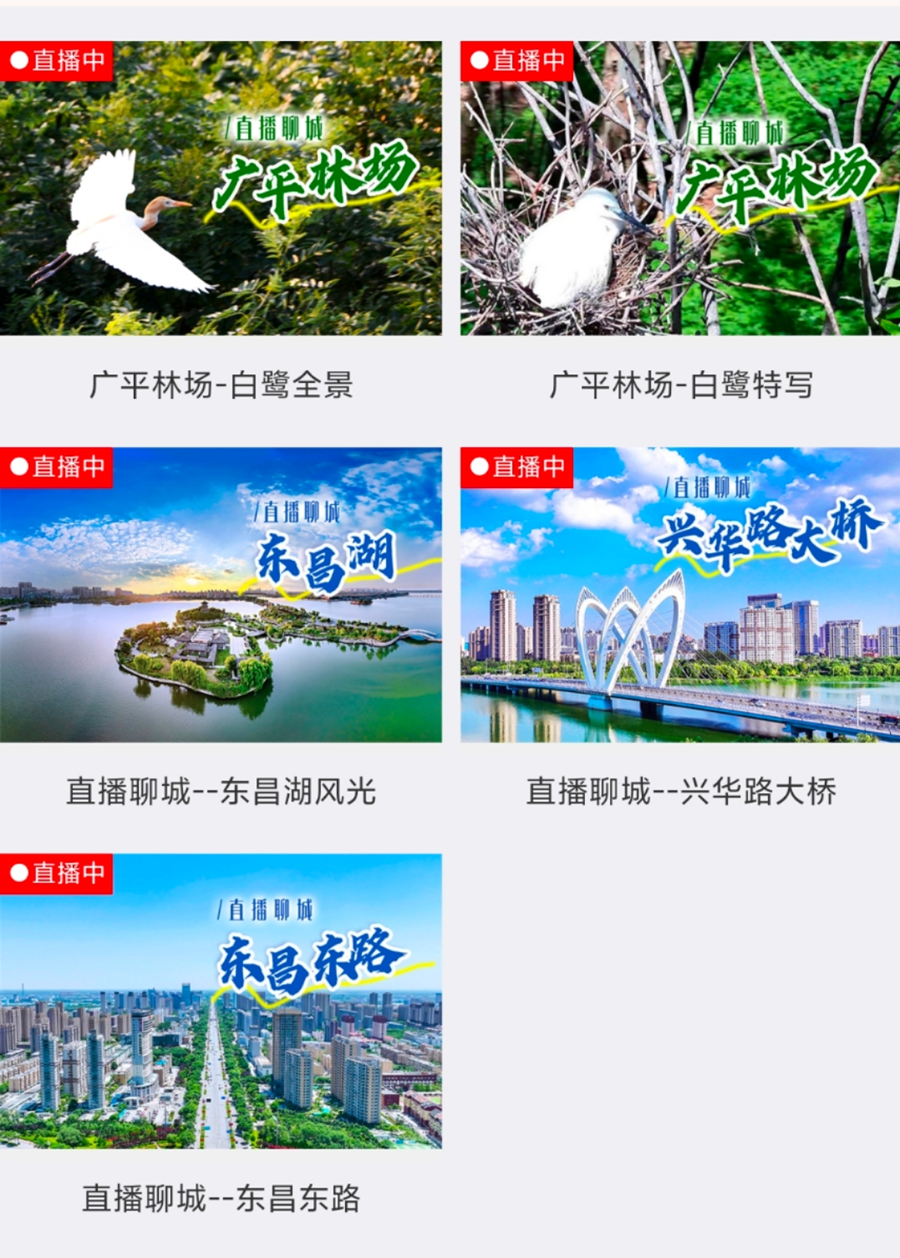Viewport: 900px width, 1258px height.
Task: View 直播聊城--东昌东路 live stream
Action: tap(220, 1000)
